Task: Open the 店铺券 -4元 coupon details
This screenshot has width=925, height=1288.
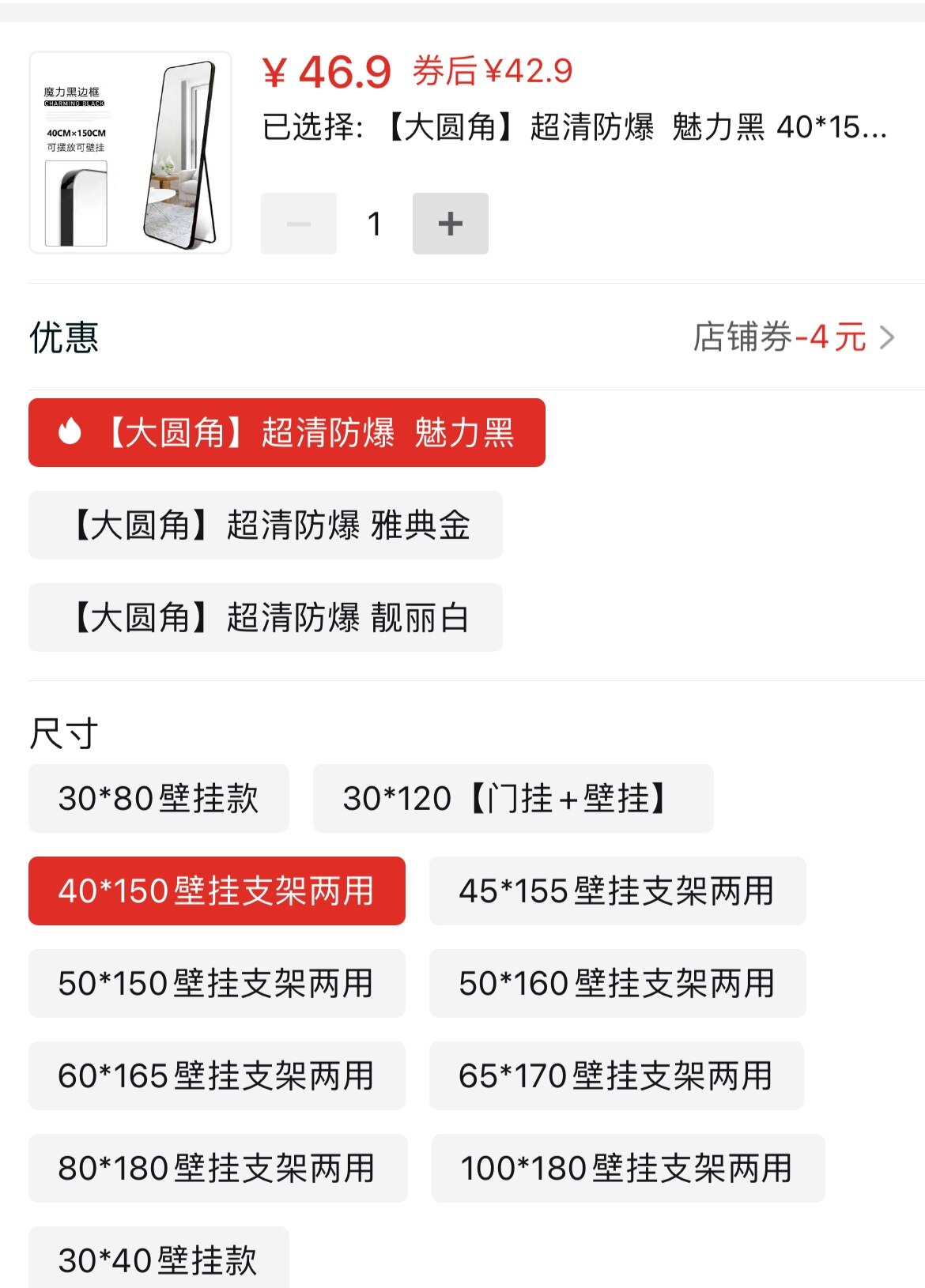Action: pyautogui.click(x=794, y=337)
